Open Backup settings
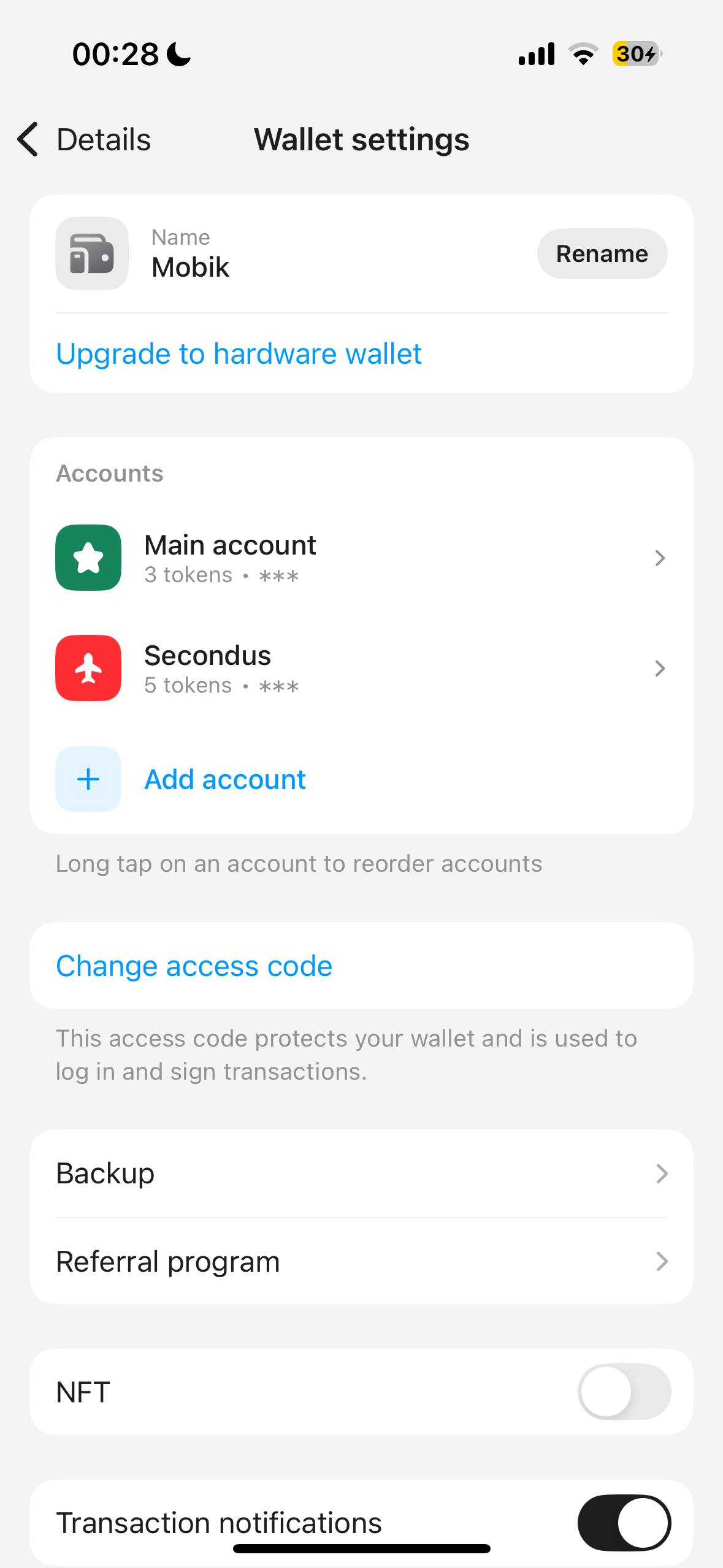The image size is (723, 1568). point(361,1174)
